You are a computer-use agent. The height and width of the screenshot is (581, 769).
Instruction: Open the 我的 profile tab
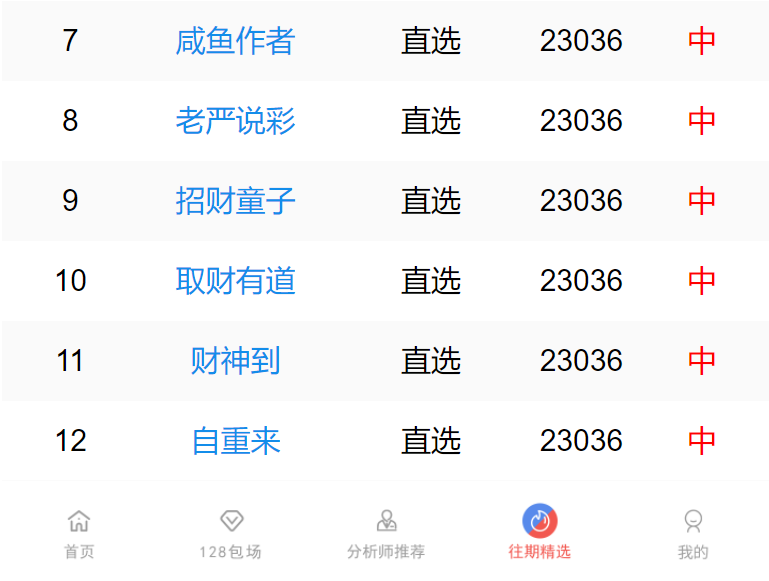point(693,533)
